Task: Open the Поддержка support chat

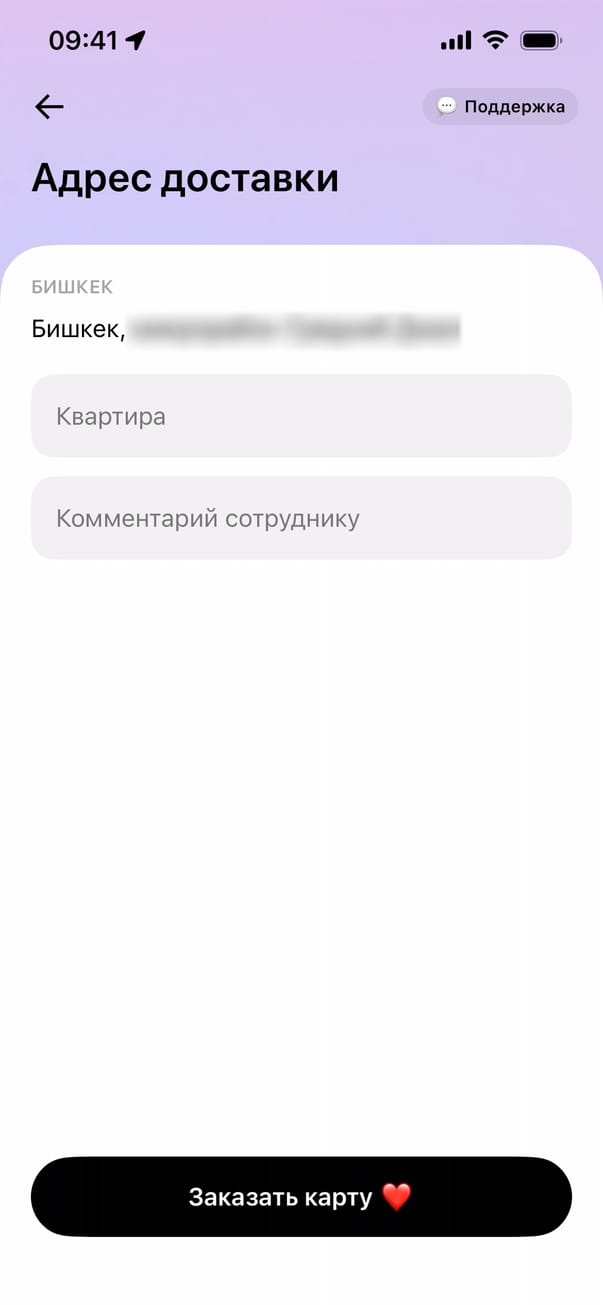Action: pyautogui.click(x=500, y=106)
